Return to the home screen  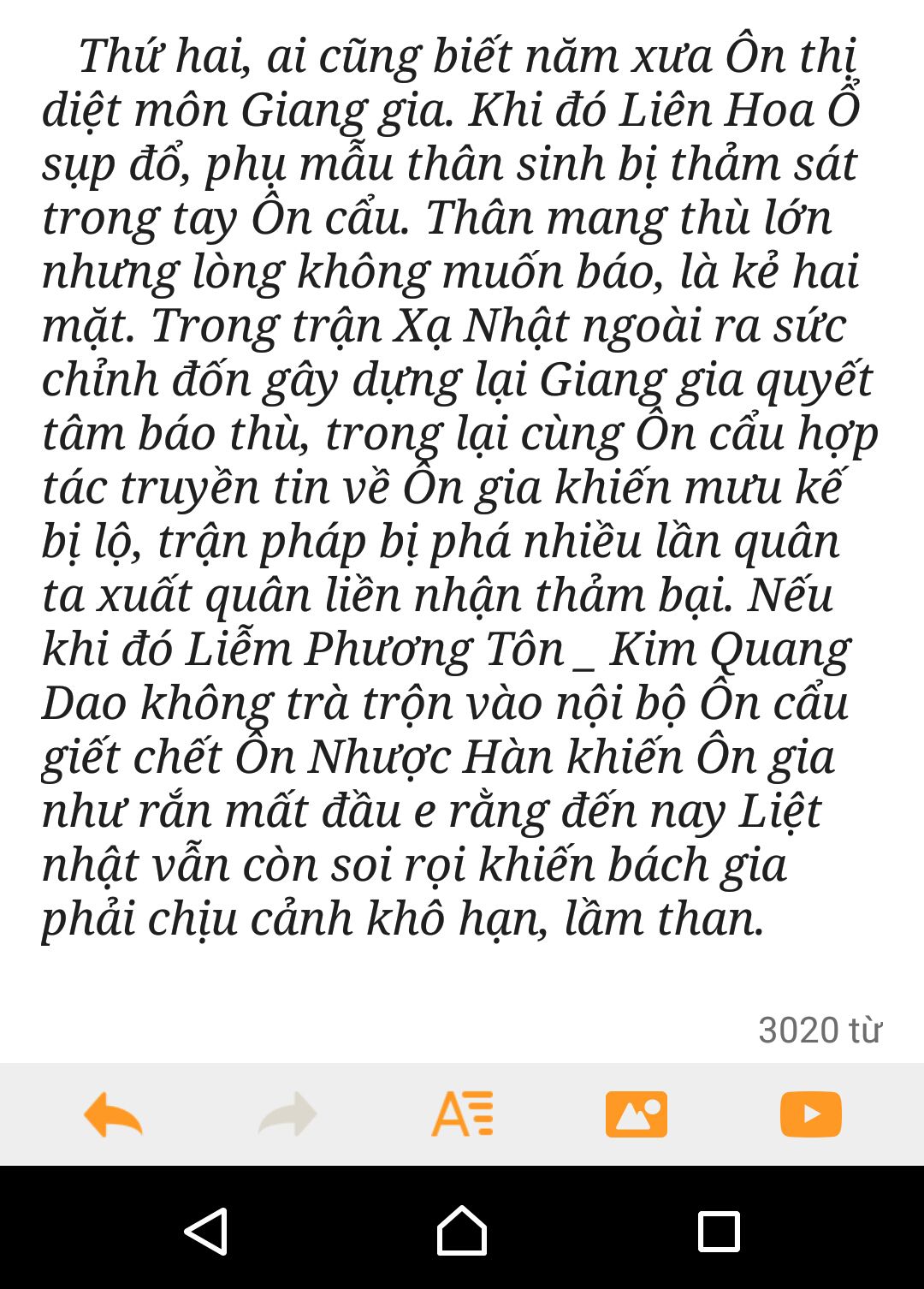pos(462,1231)
